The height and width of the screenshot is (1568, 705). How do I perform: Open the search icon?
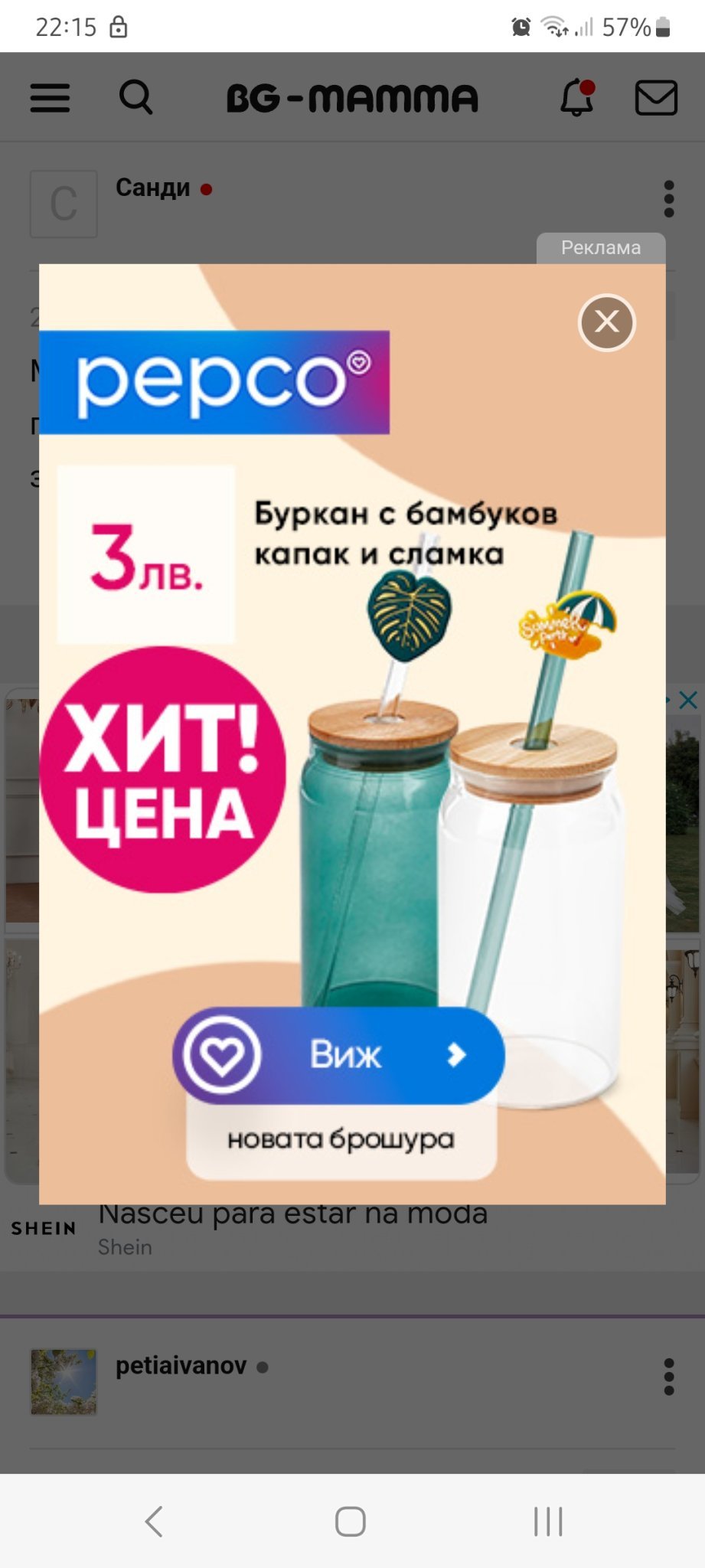coord(136,97)
